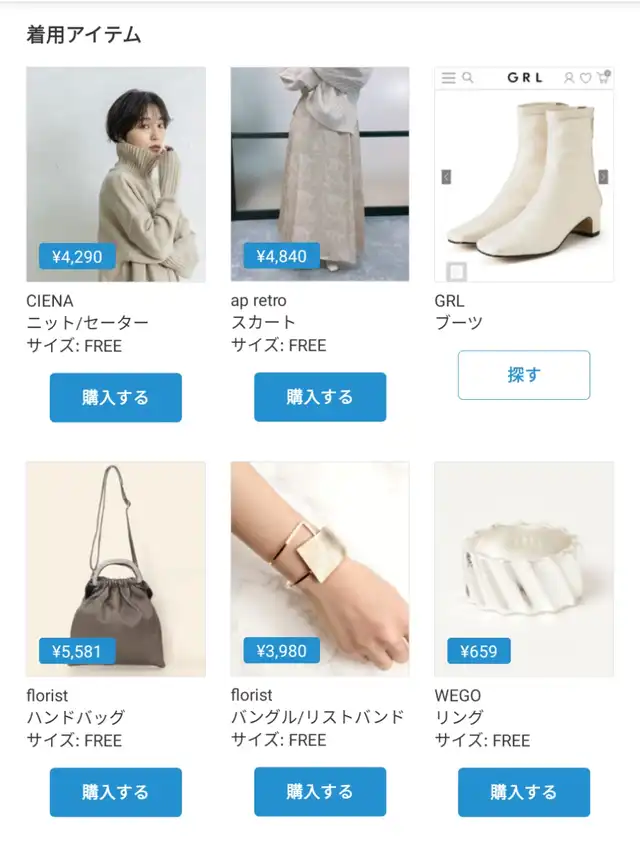
Task: Buy the WEGO ring
Action: (x=524, y=792)
